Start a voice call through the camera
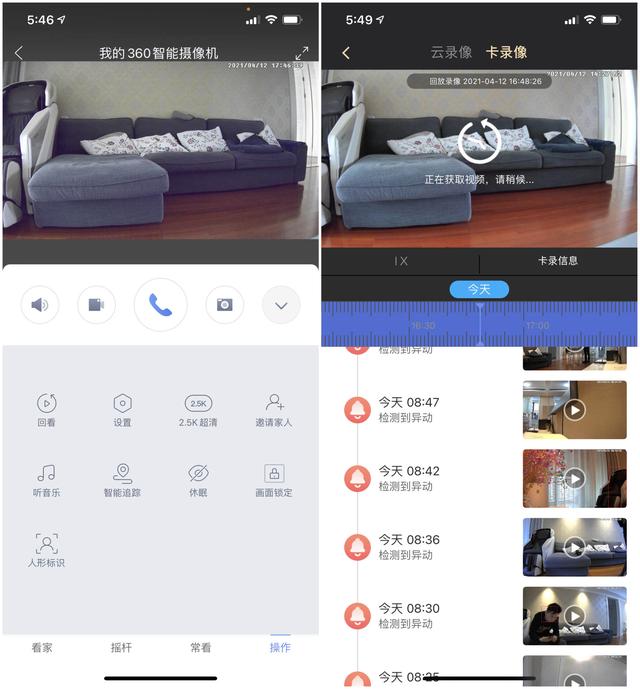The width and height of the screenshot is (640, 689). pyautogui.click(x=160, y=304)
